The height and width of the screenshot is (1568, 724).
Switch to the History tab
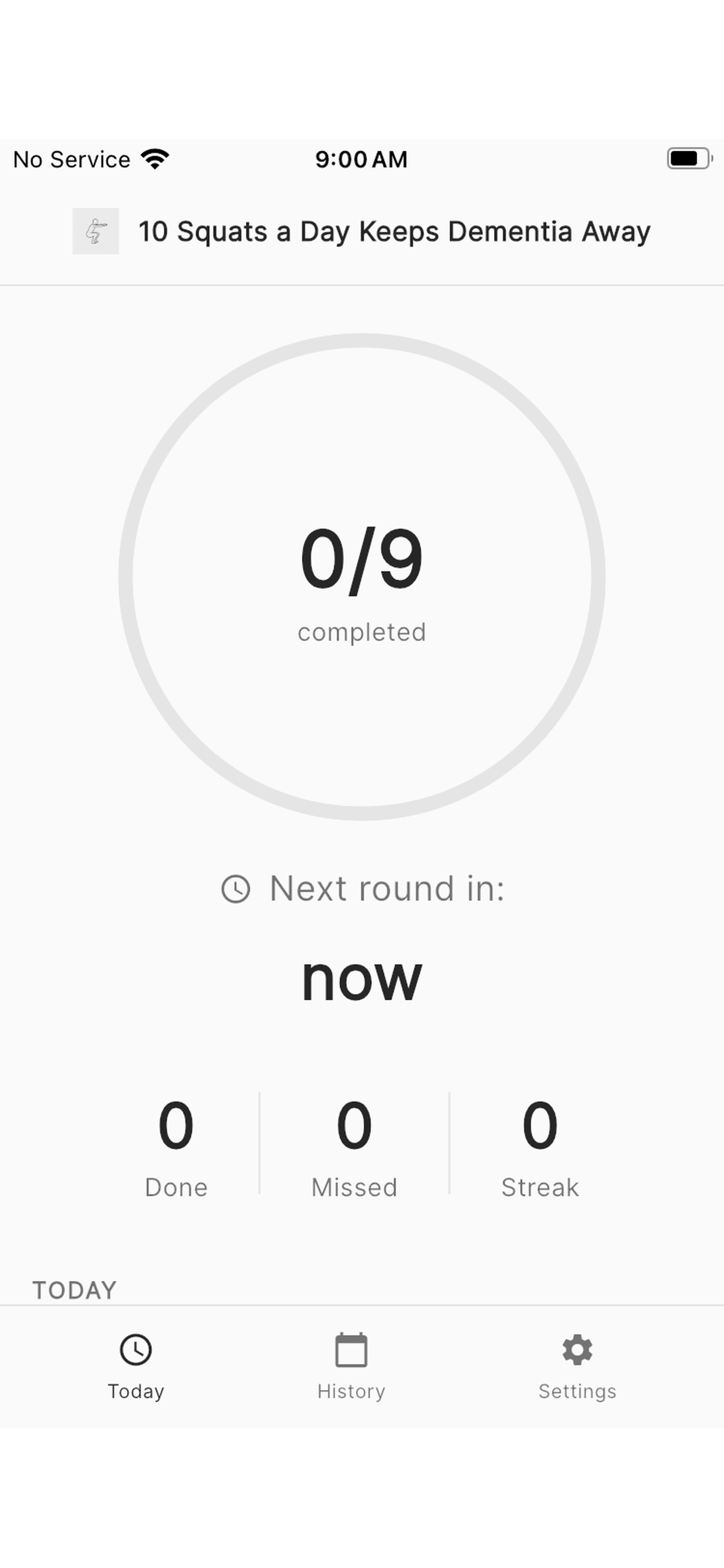point(351,1370)
